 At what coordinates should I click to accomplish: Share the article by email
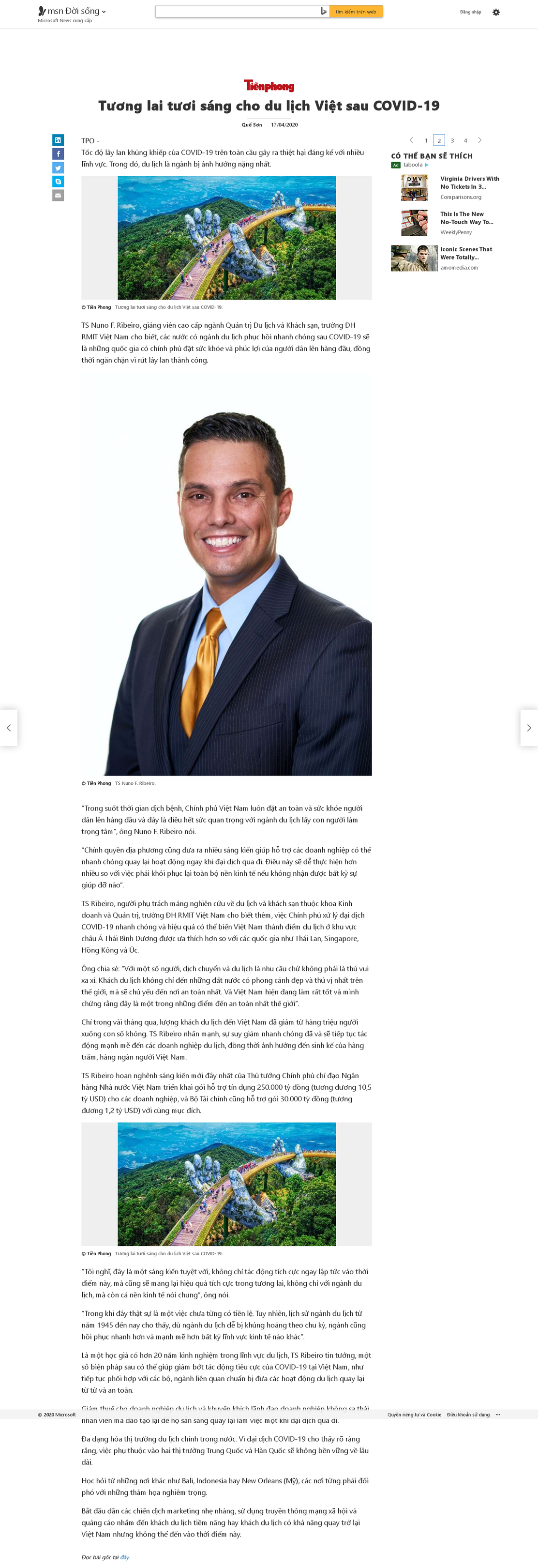click(58, 196)
